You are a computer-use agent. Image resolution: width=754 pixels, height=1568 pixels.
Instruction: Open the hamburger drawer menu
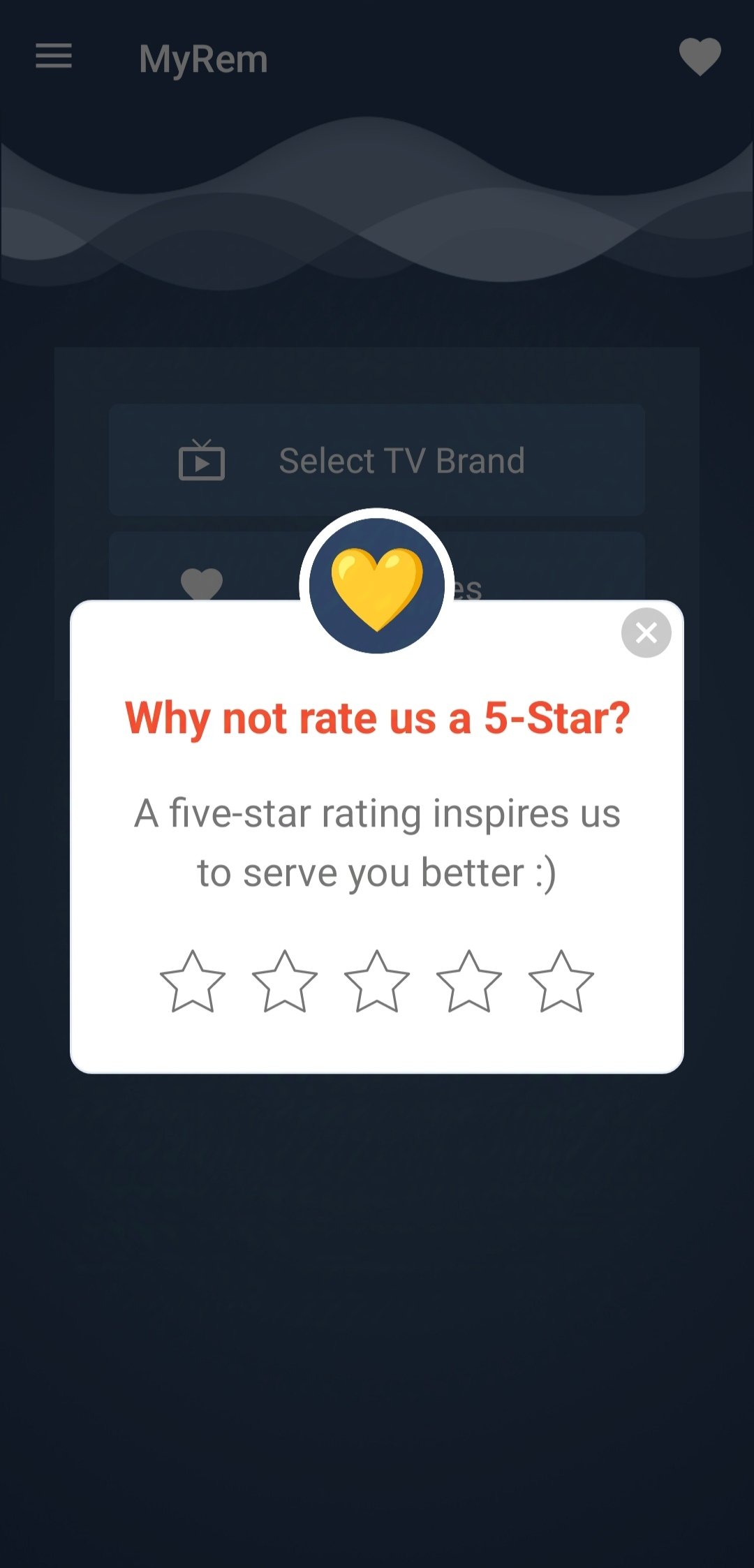pos(54,57)
